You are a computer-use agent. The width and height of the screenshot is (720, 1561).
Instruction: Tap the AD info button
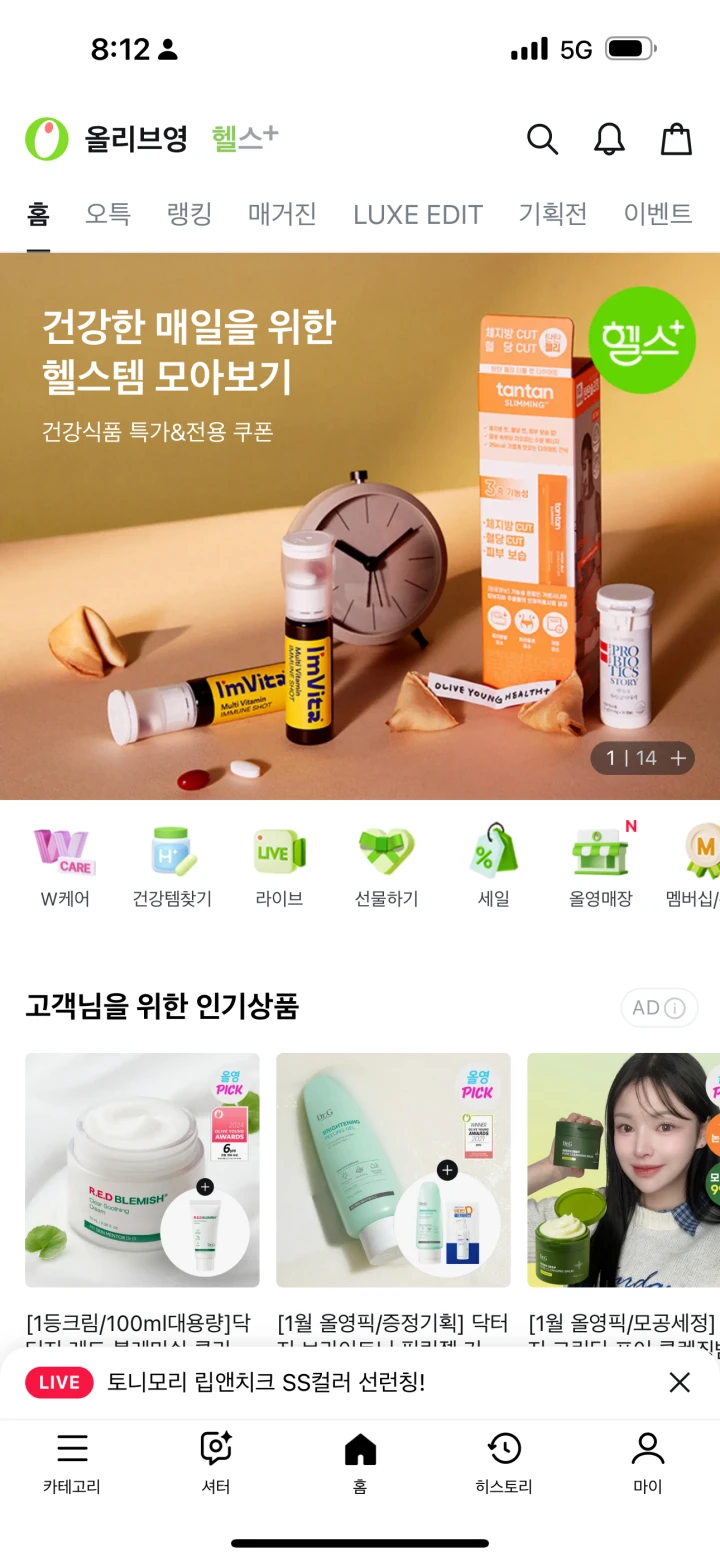tap(659, 1007)
